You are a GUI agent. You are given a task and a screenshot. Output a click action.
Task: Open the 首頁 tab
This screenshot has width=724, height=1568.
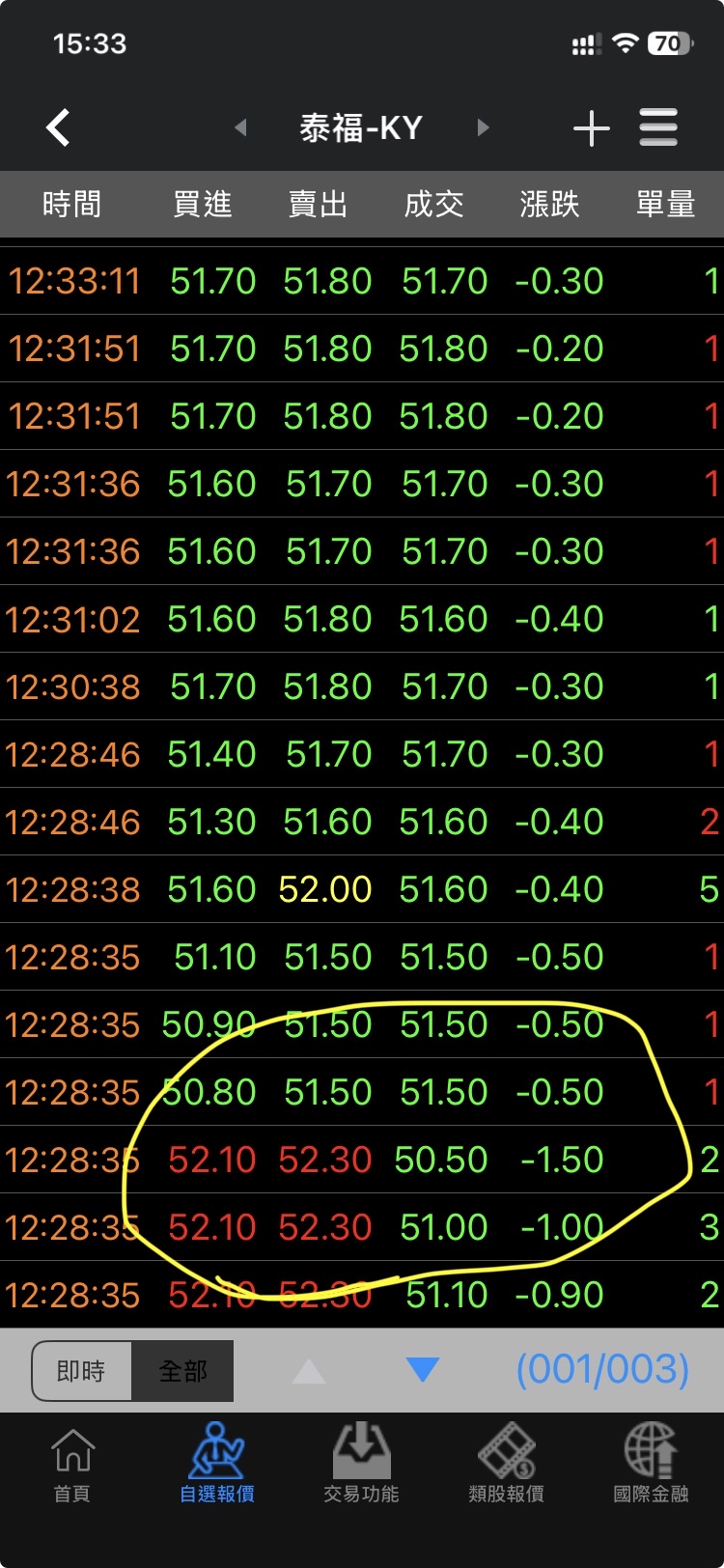click(x=72, y=1464)
